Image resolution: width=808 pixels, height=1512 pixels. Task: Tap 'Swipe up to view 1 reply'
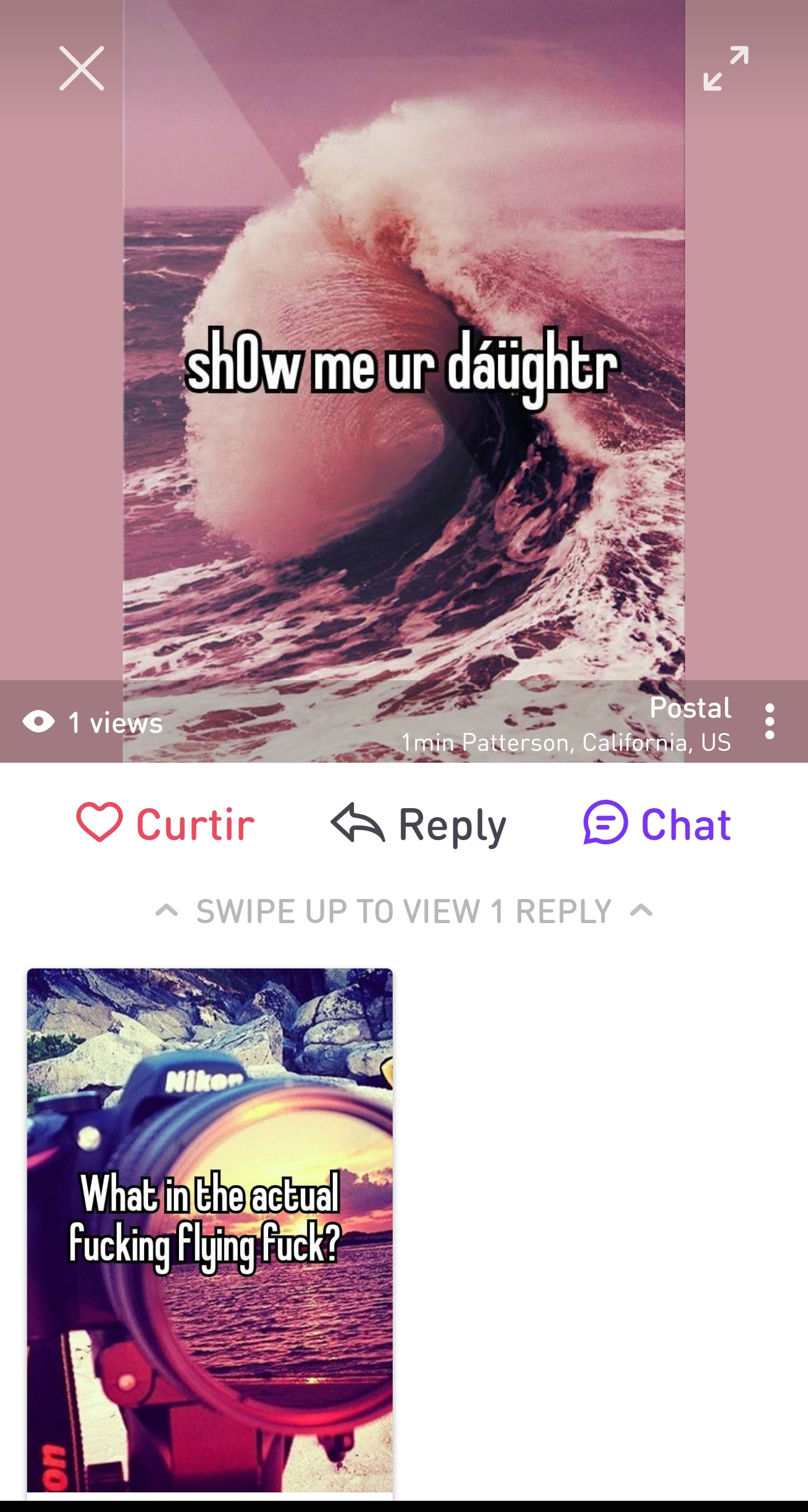pos(404,911)
